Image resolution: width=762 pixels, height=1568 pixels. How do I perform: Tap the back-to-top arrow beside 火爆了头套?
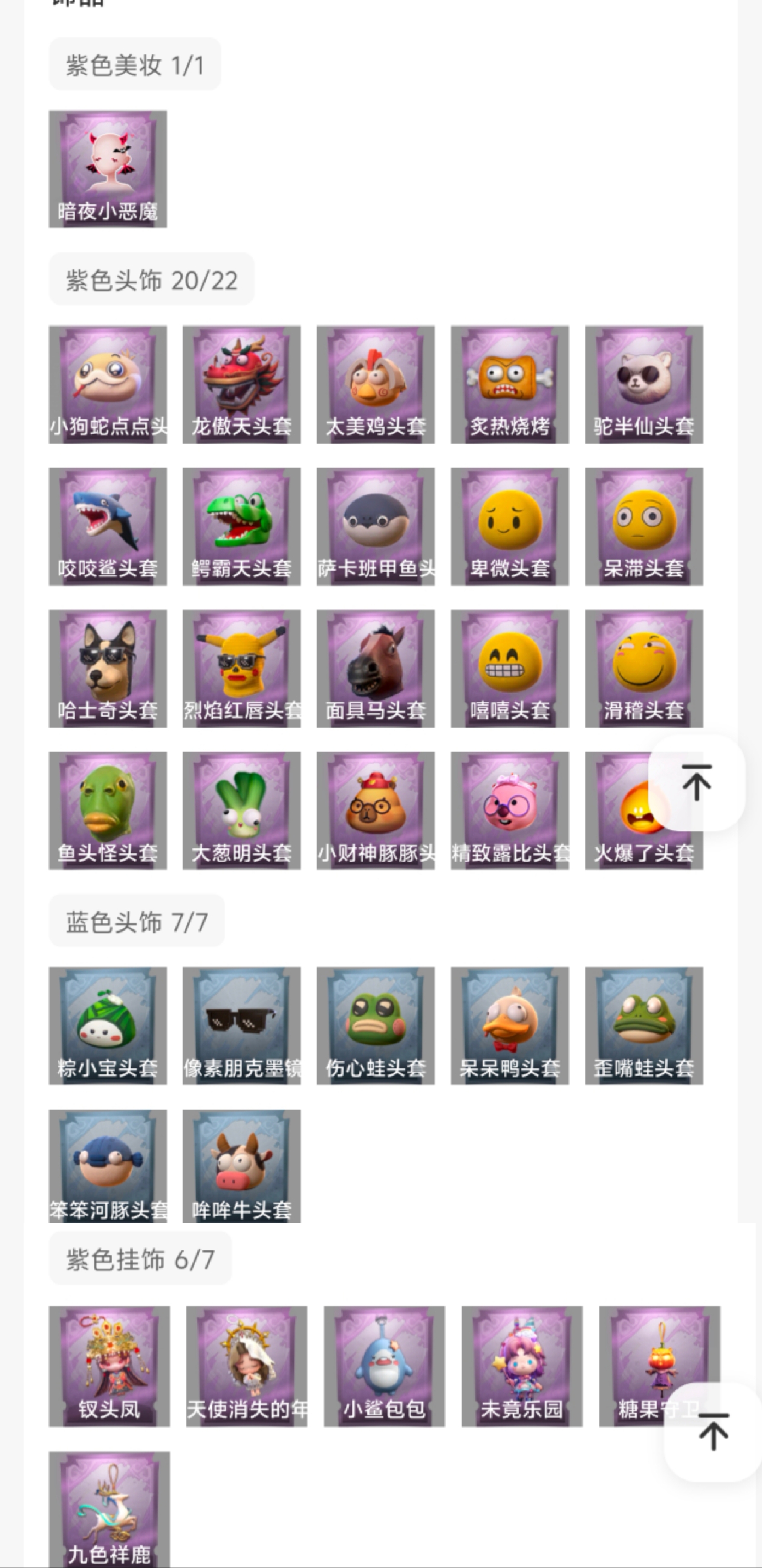click(x=696, y=782)
